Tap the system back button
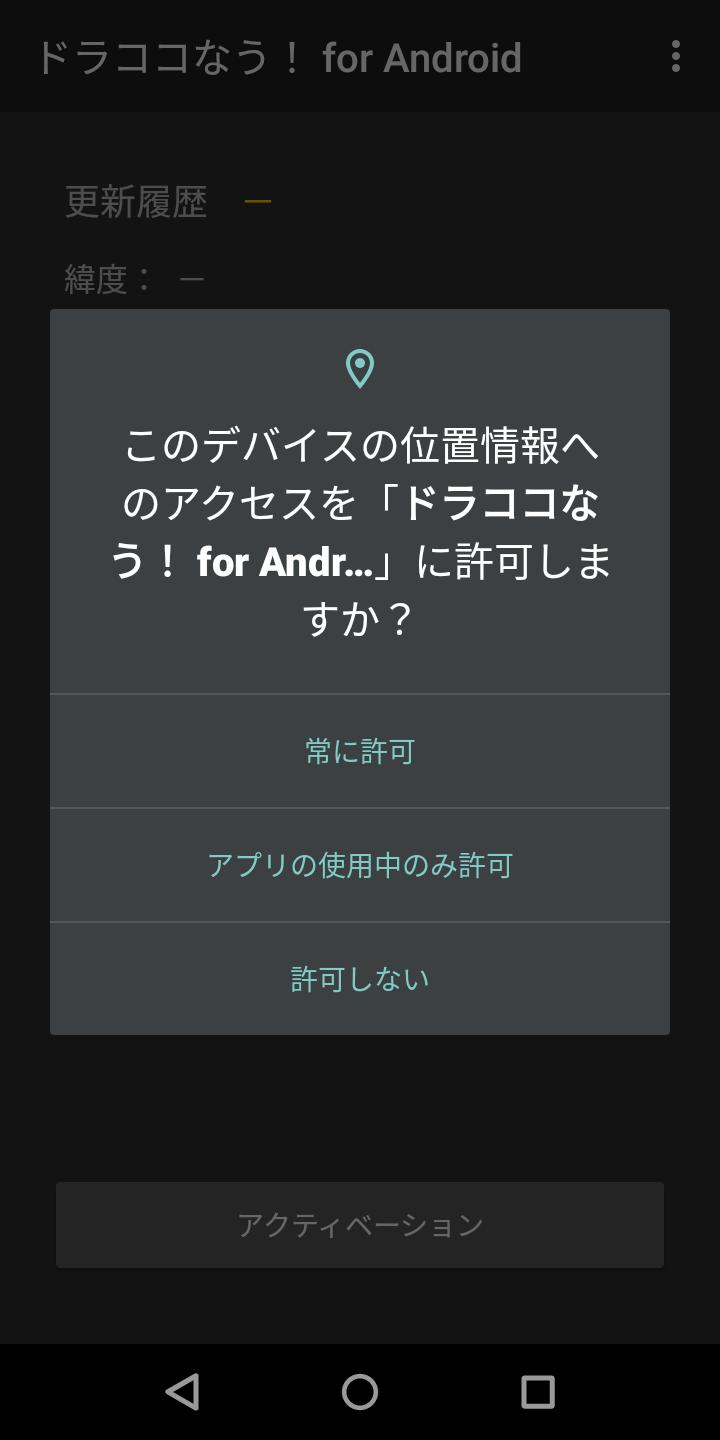This screenshot has height=1440, width=720. point(183,1391)
